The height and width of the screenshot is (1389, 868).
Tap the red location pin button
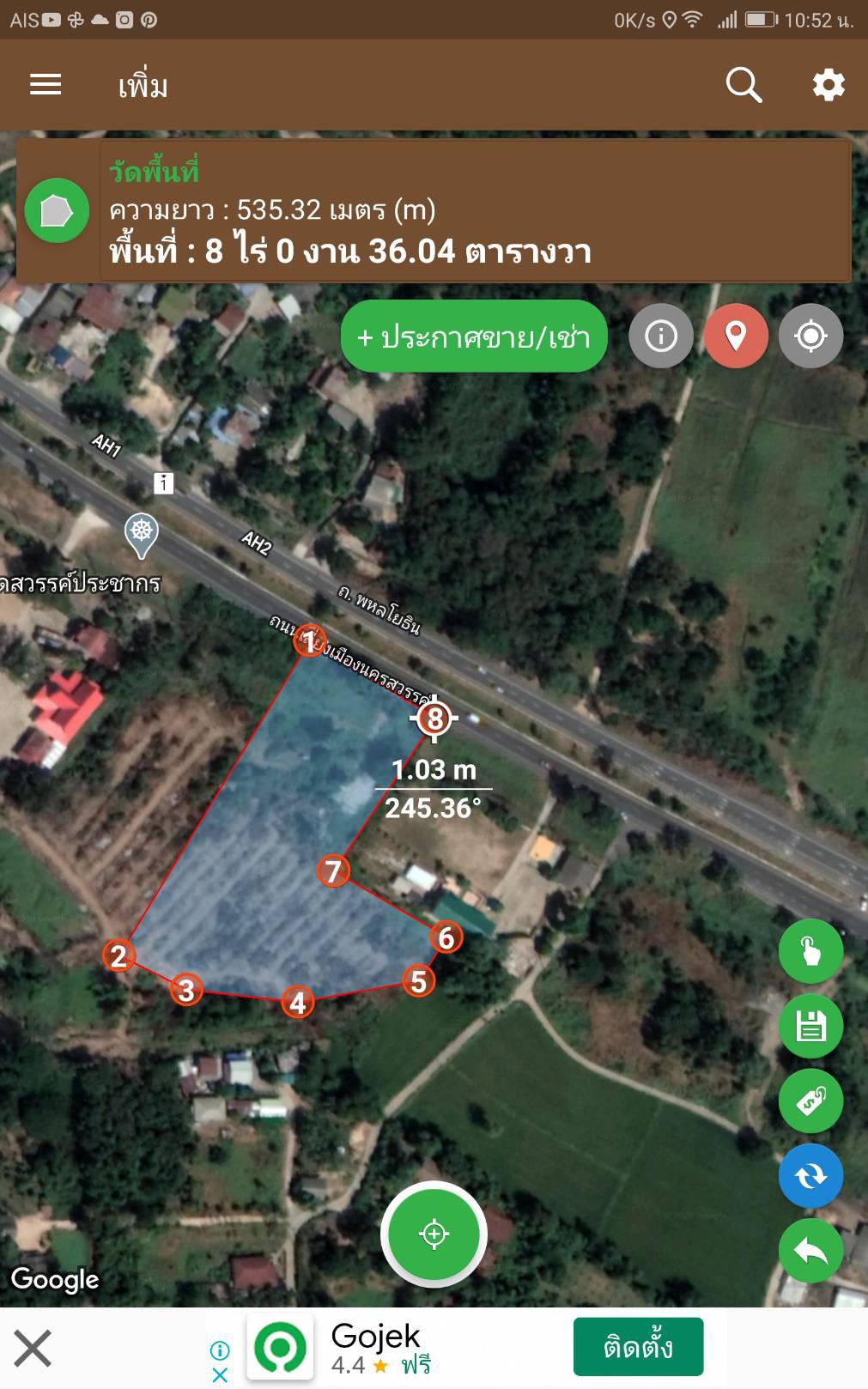point(736,336)
